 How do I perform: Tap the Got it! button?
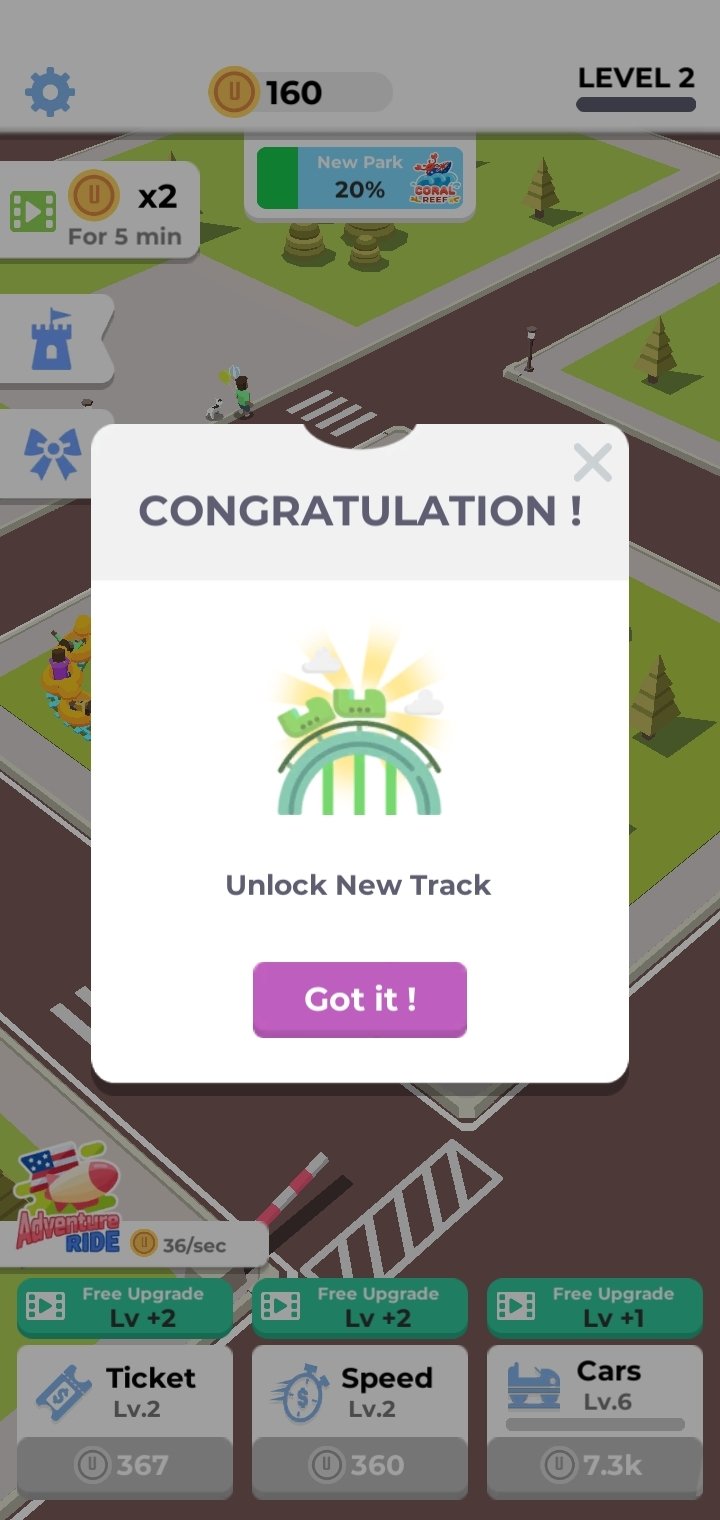360,999
